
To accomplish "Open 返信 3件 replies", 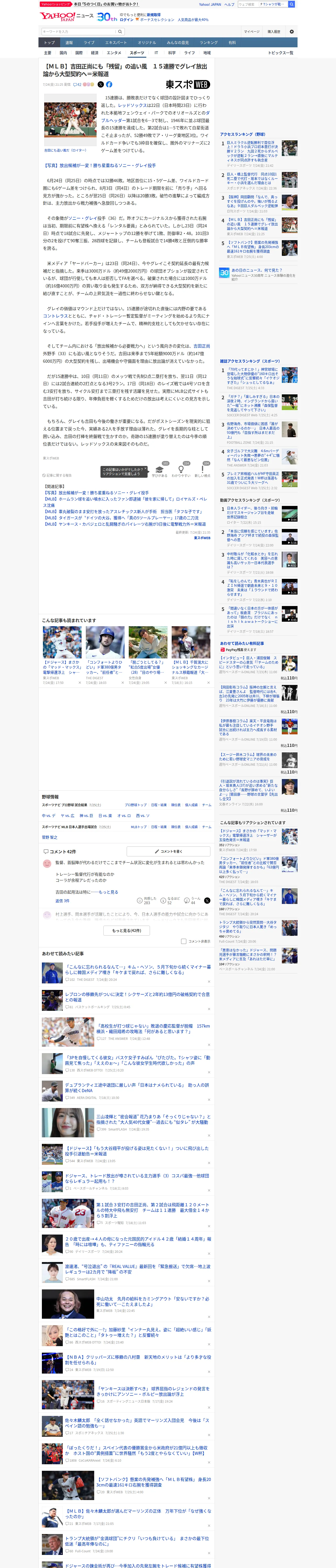I will pyautogui.click(x=62, y=901).
